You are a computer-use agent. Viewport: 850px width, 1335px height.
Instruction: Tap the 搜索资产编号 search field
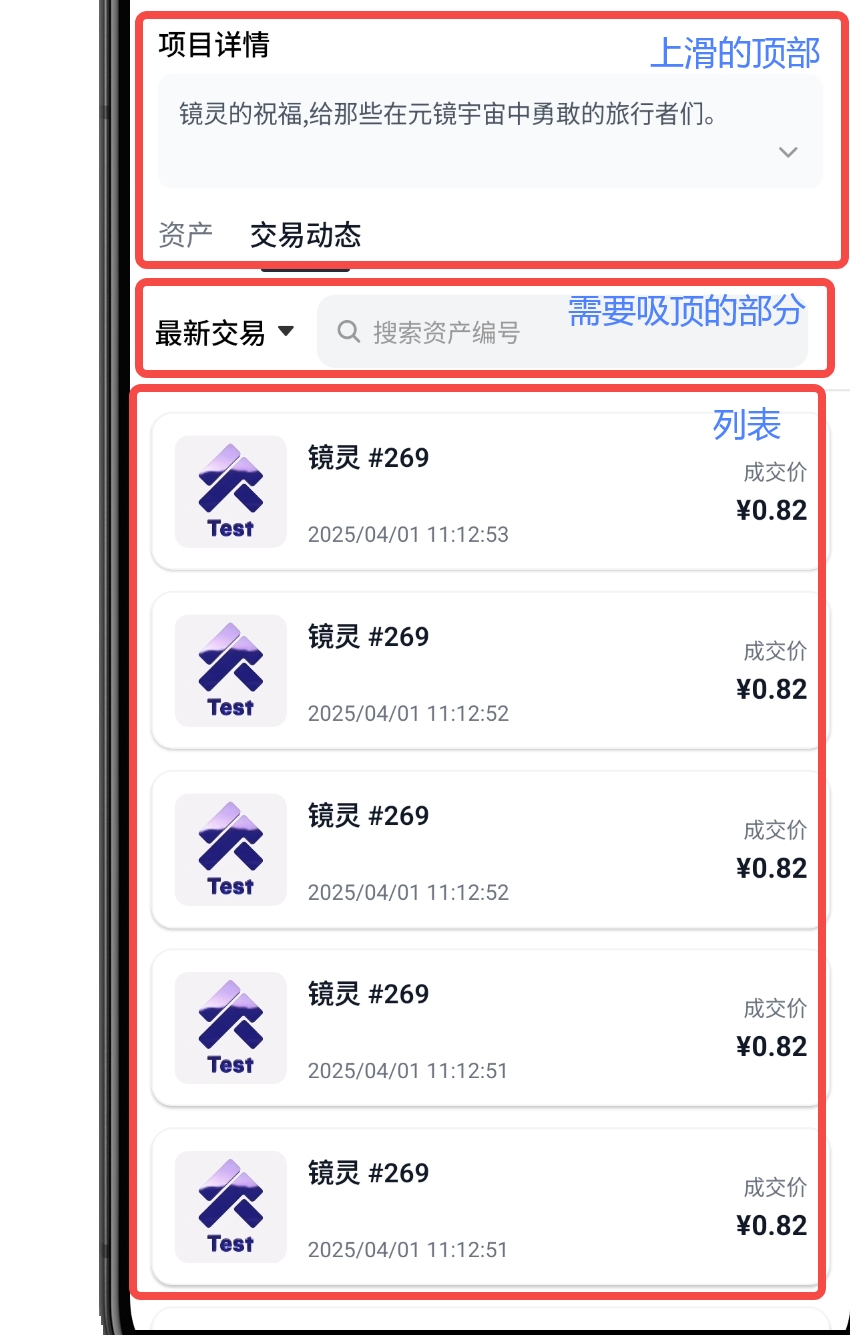(x=560, y=332)
